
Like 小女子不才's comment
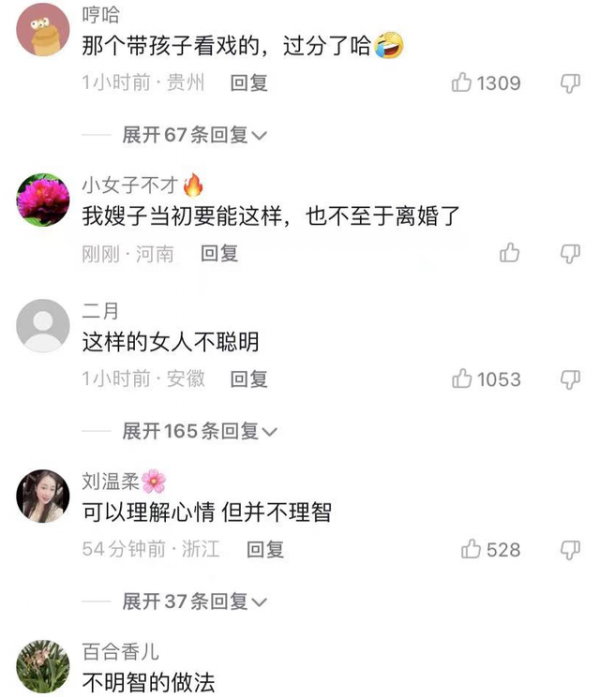(x=510, y=253)
